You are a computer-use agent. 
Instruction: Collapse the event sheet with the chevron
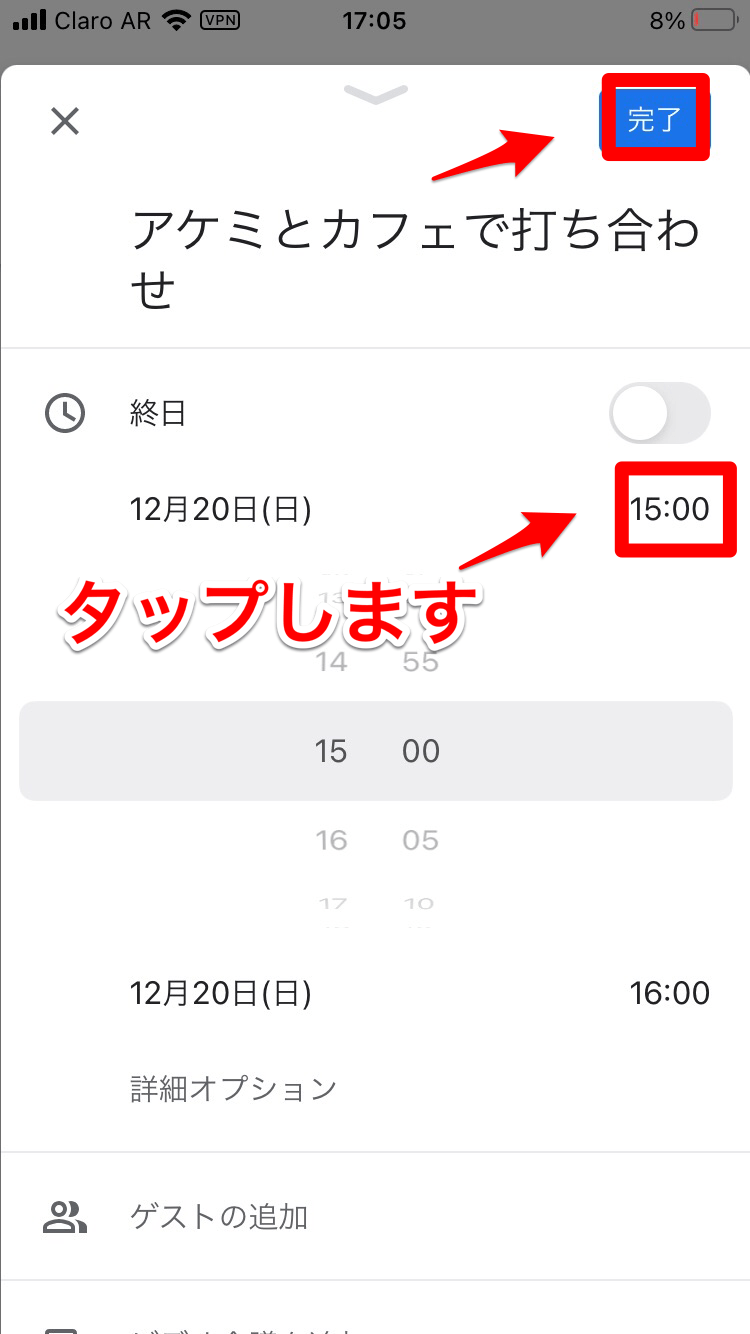click(375, 96)
